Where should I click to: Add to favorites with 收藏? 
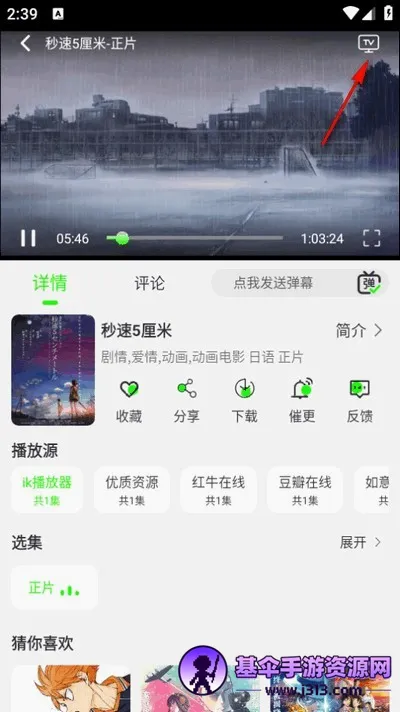point(129,401)
